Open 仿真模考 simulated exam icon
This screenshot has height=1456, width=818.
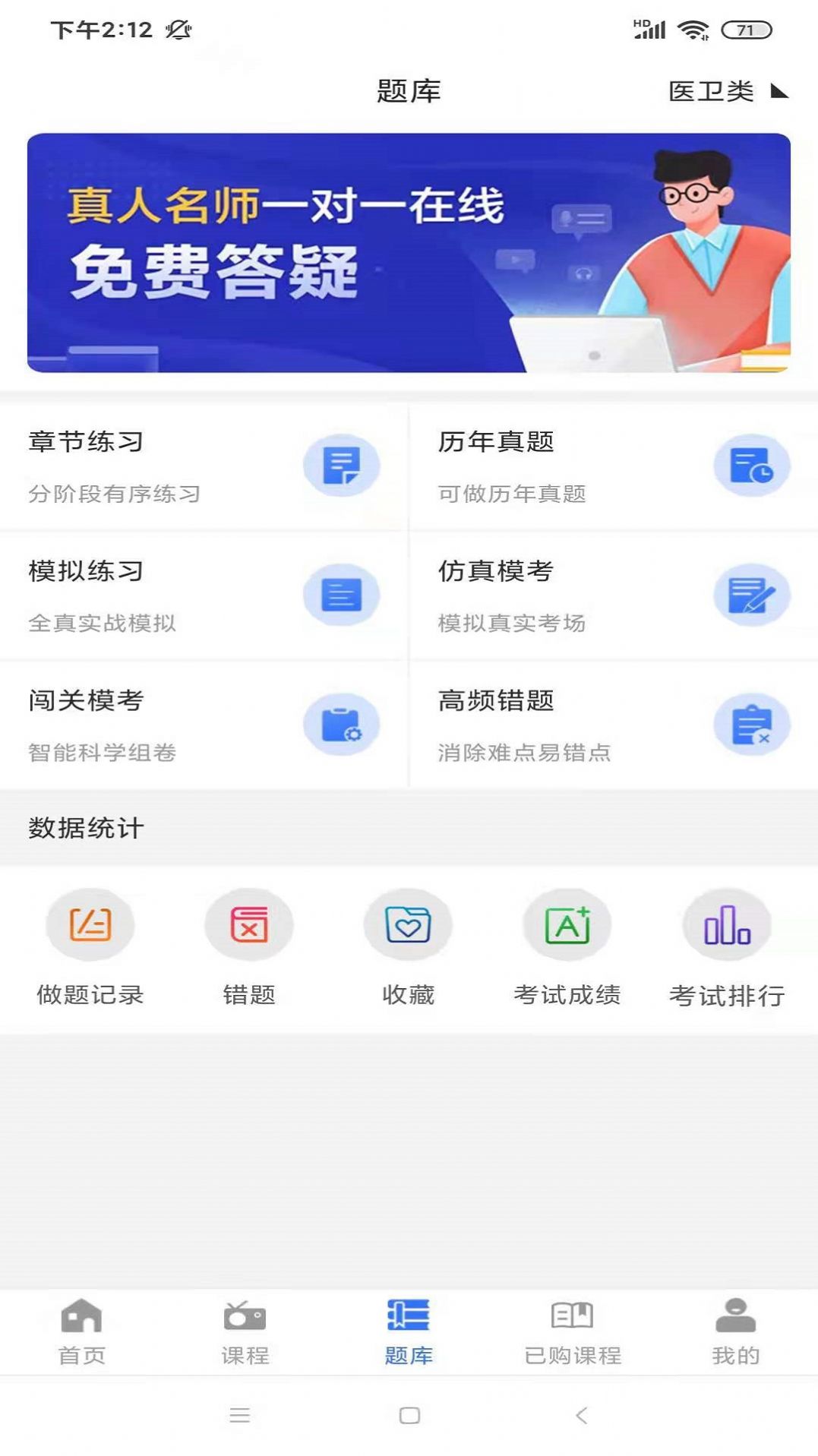click(x=752, y=595)
